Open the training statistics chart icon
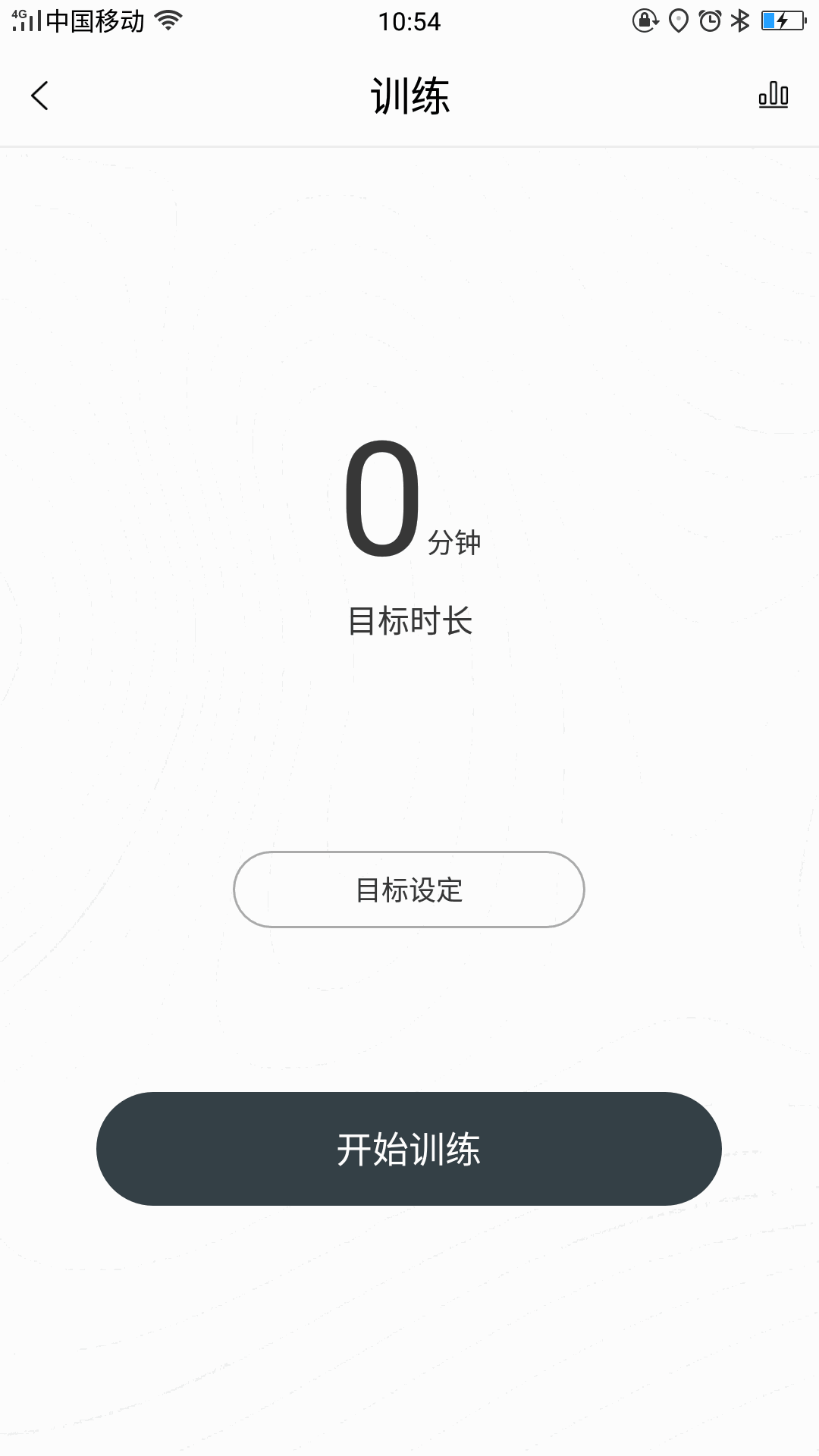Image resolution: width=819 pixels, height=1456 pixels. coord(773,95)
